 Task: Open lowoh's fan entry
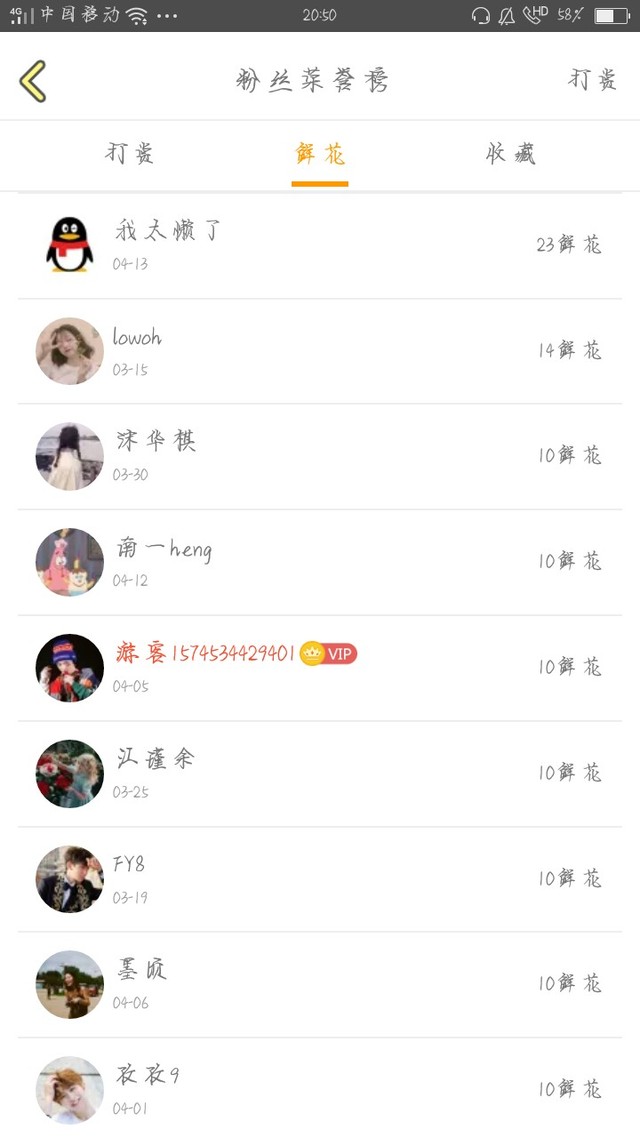(x=320, y=351)
